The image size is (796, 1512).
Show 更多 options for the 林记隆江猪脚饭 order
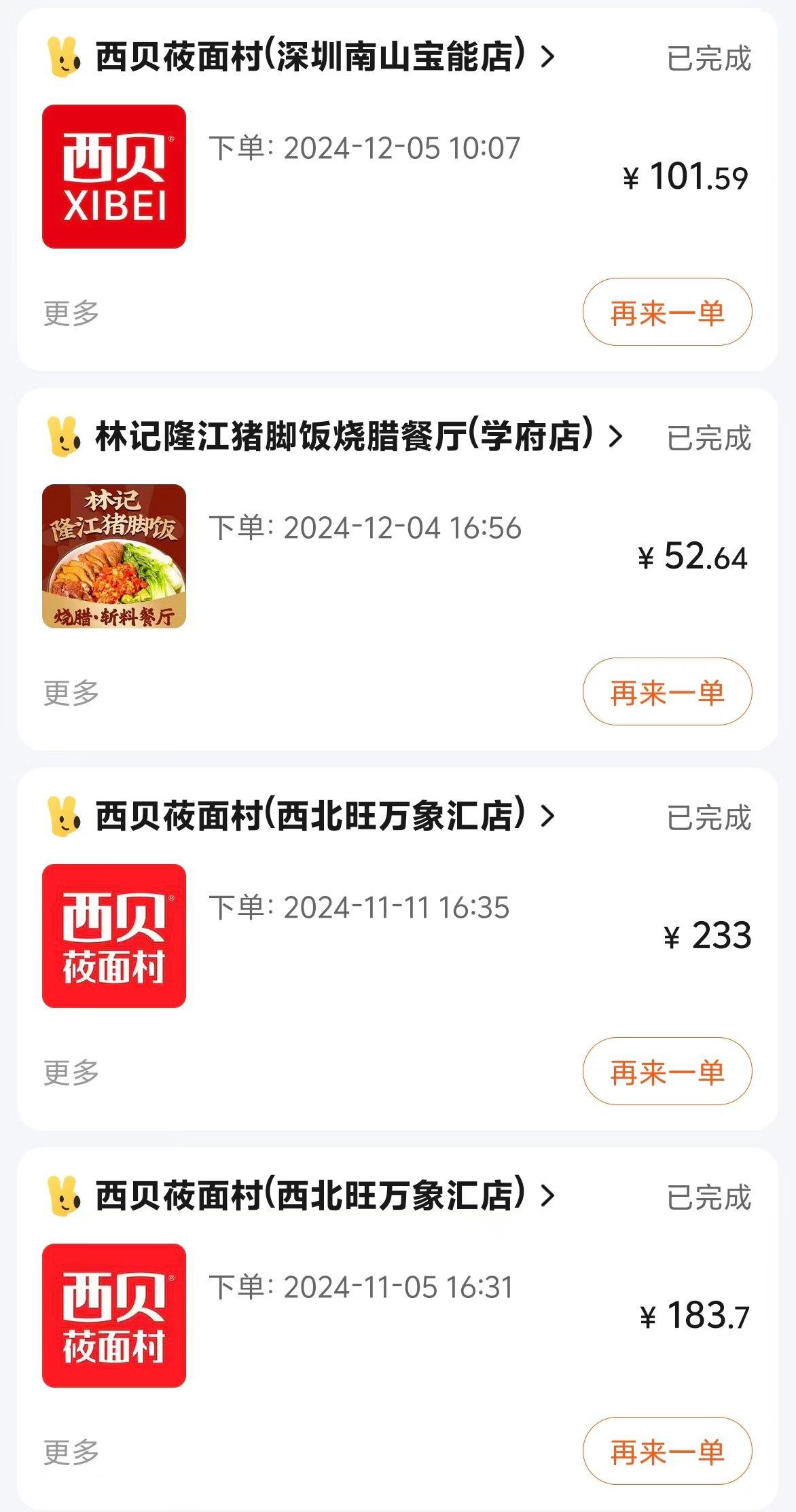pyautogui.click(x=71, y=693)
